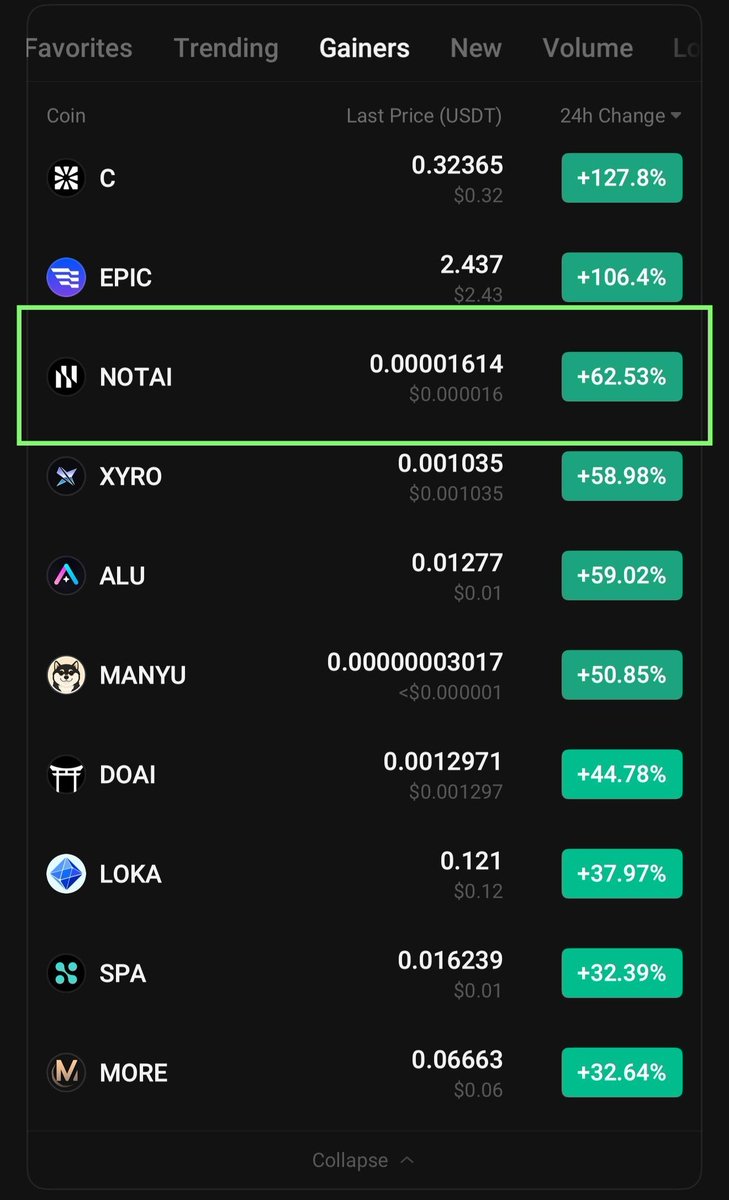Open the C coin row
The height and width of the screenshot is (1200, 729).
[364, 179]
